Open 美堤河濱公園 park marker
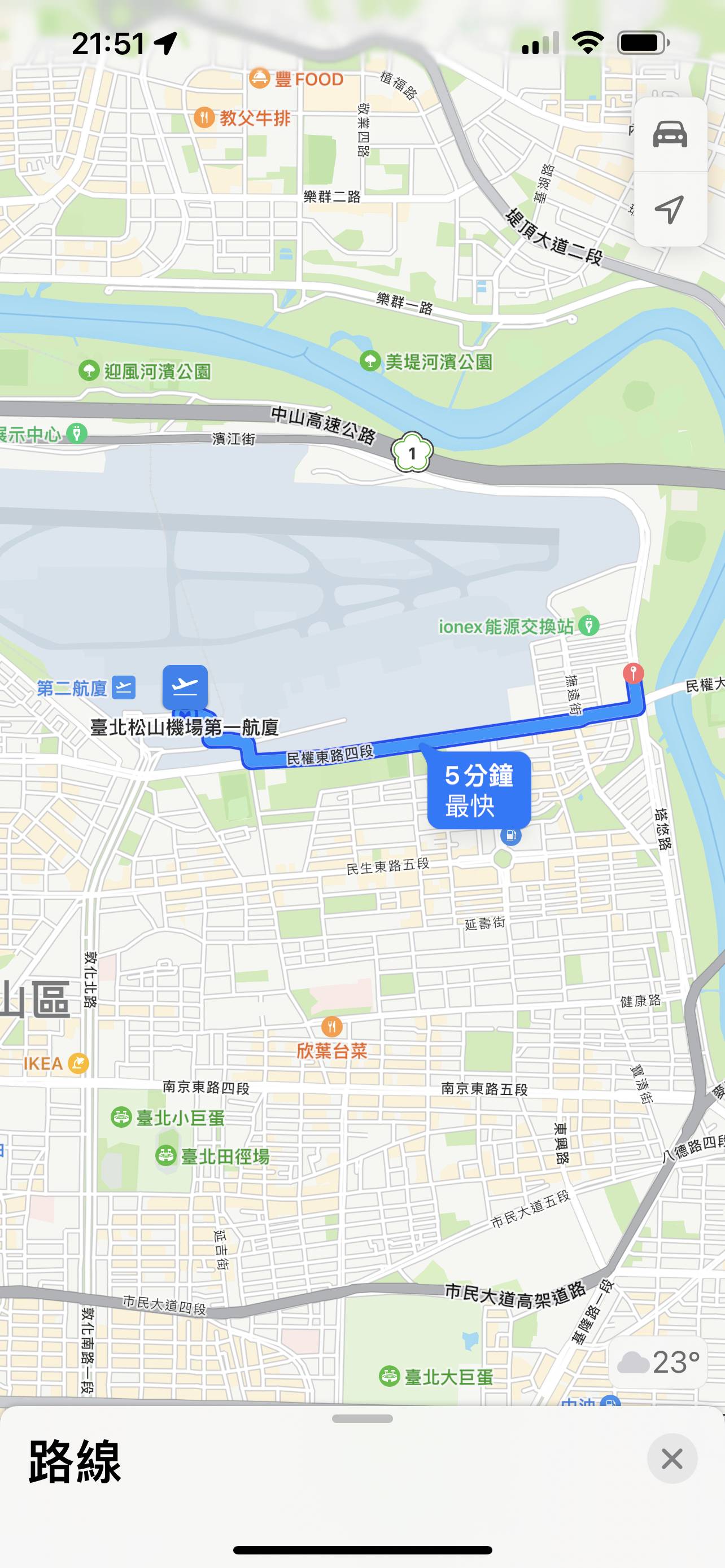The image size is (725, 1568). [370, 361]
